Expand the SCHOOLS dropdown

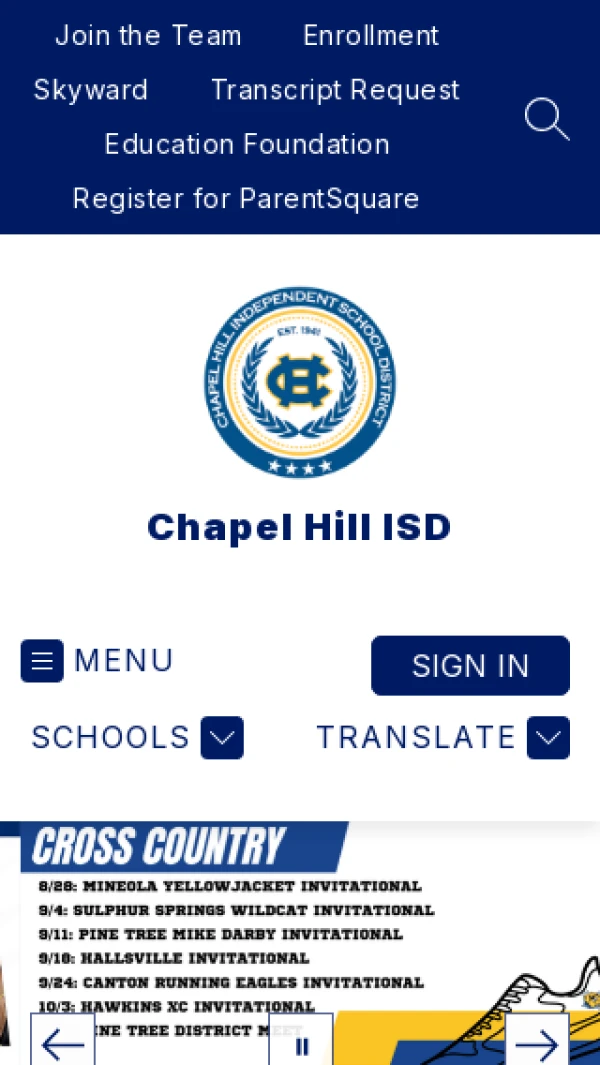137,738
